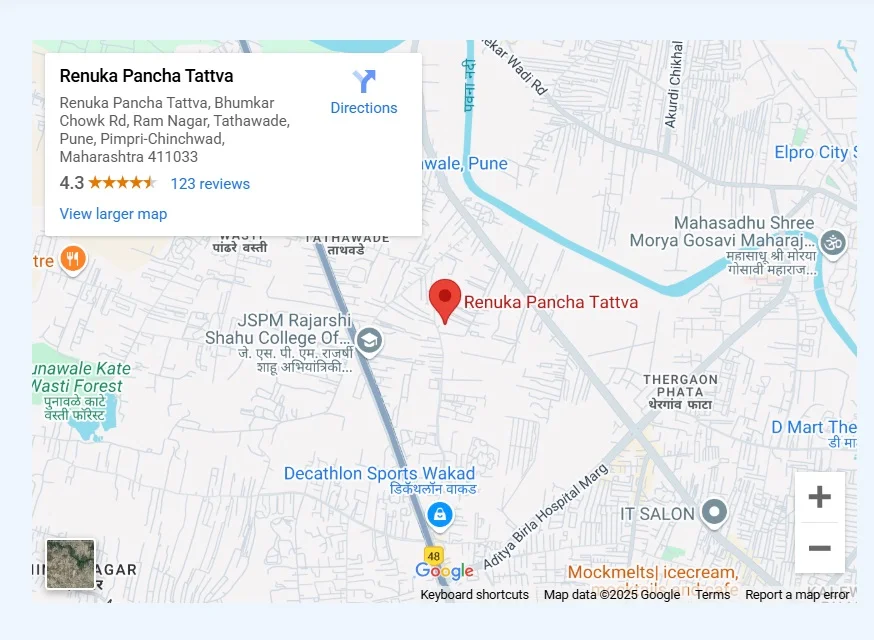This screenshot has width=874, height=640.
Task: Report a map error
Action: 797,595
